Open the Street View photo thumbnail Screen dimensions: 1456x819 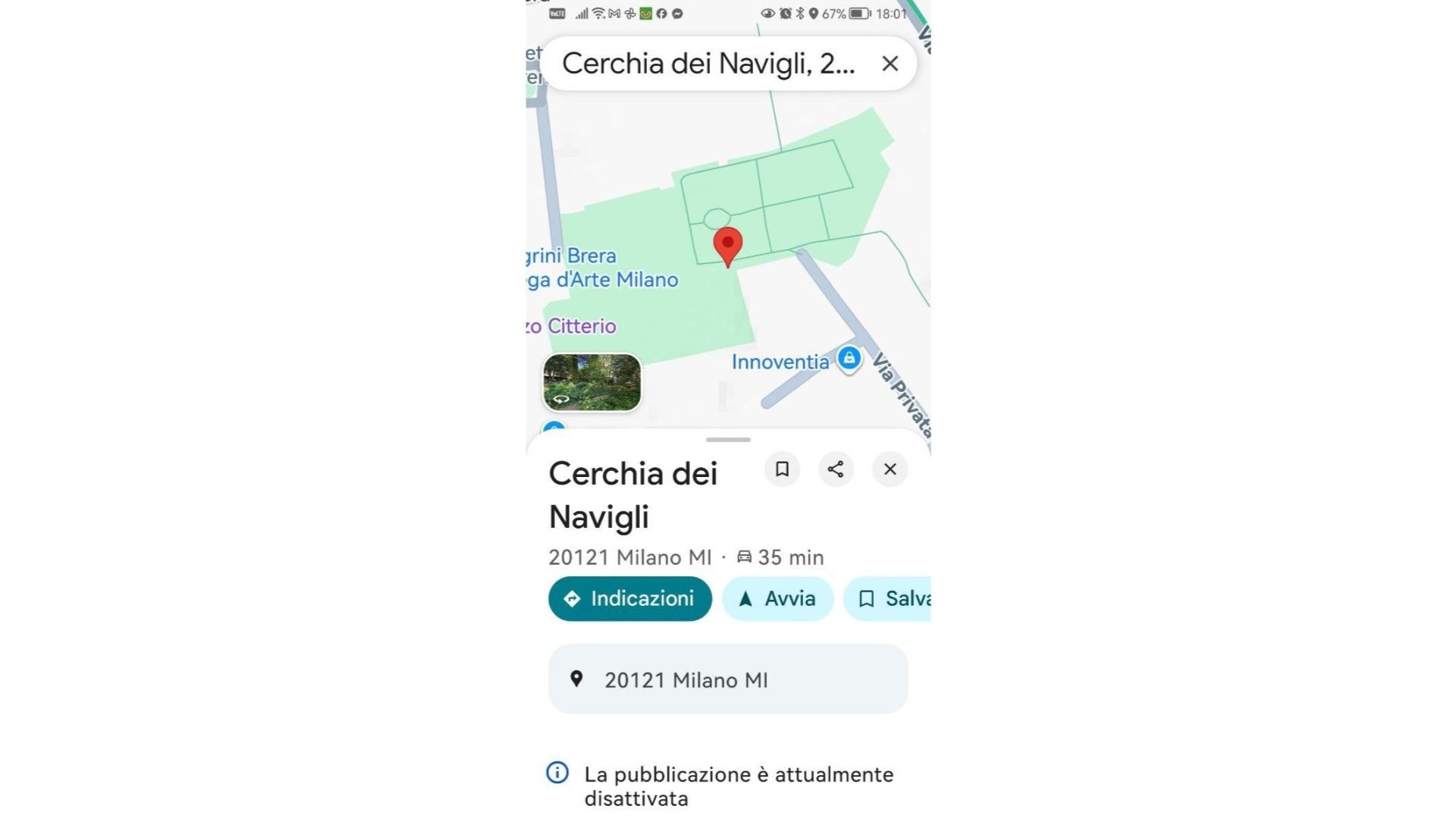point(591,382)
